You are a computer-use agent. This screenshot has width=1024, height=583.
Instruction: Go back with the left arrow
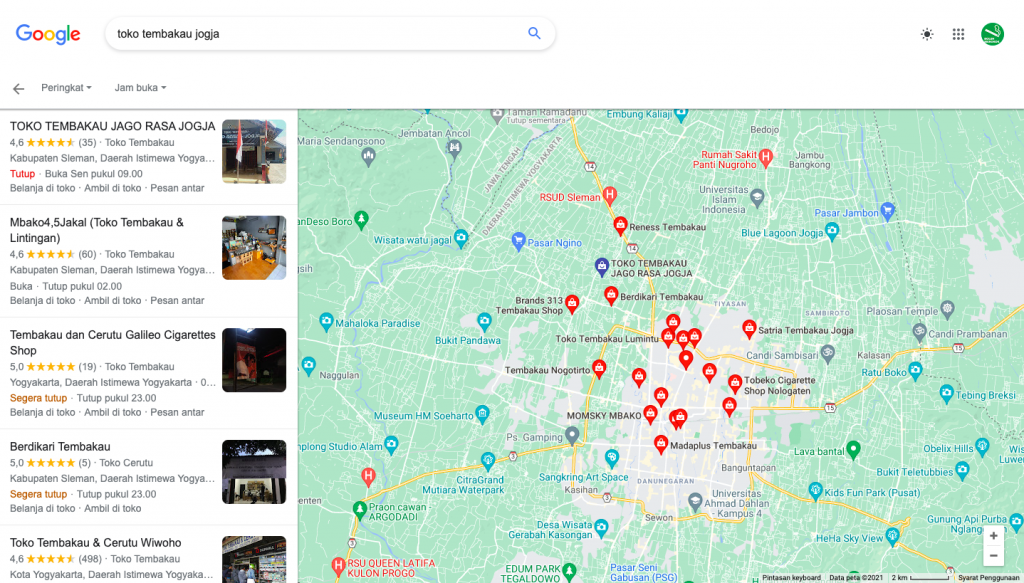pos(18,88)
